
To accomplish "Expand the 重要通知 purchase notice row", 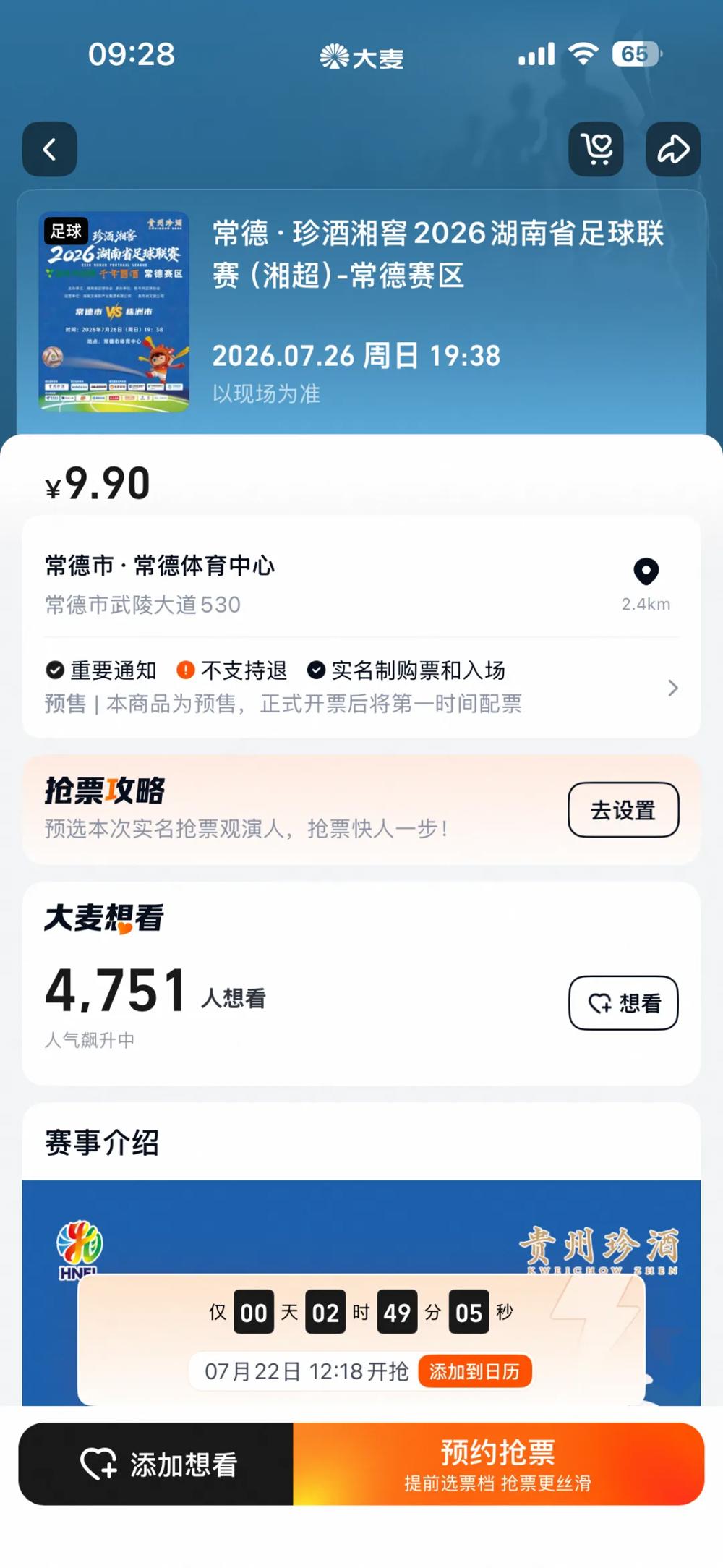I will 361,687.
